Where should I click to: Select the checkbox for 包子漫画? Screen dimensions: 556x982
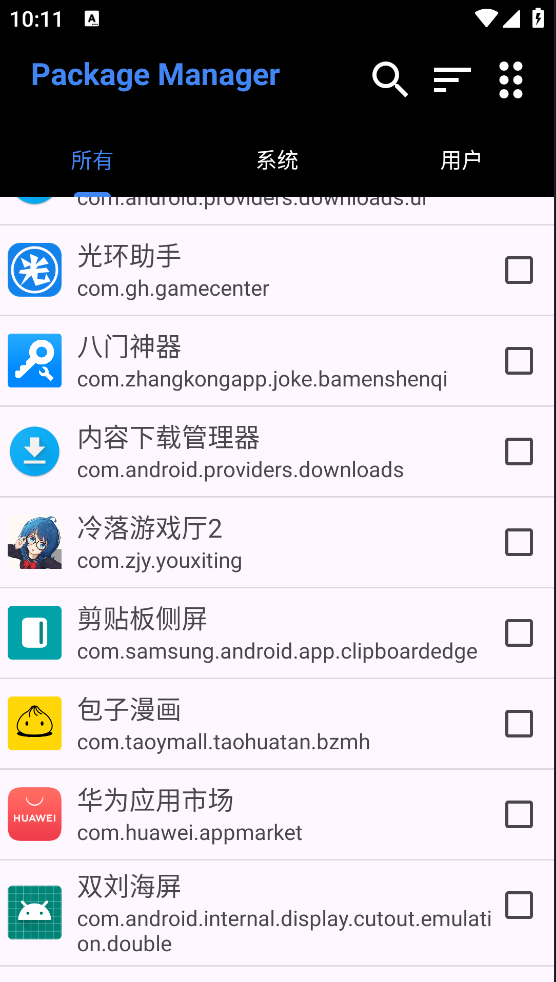click(519, 724)
